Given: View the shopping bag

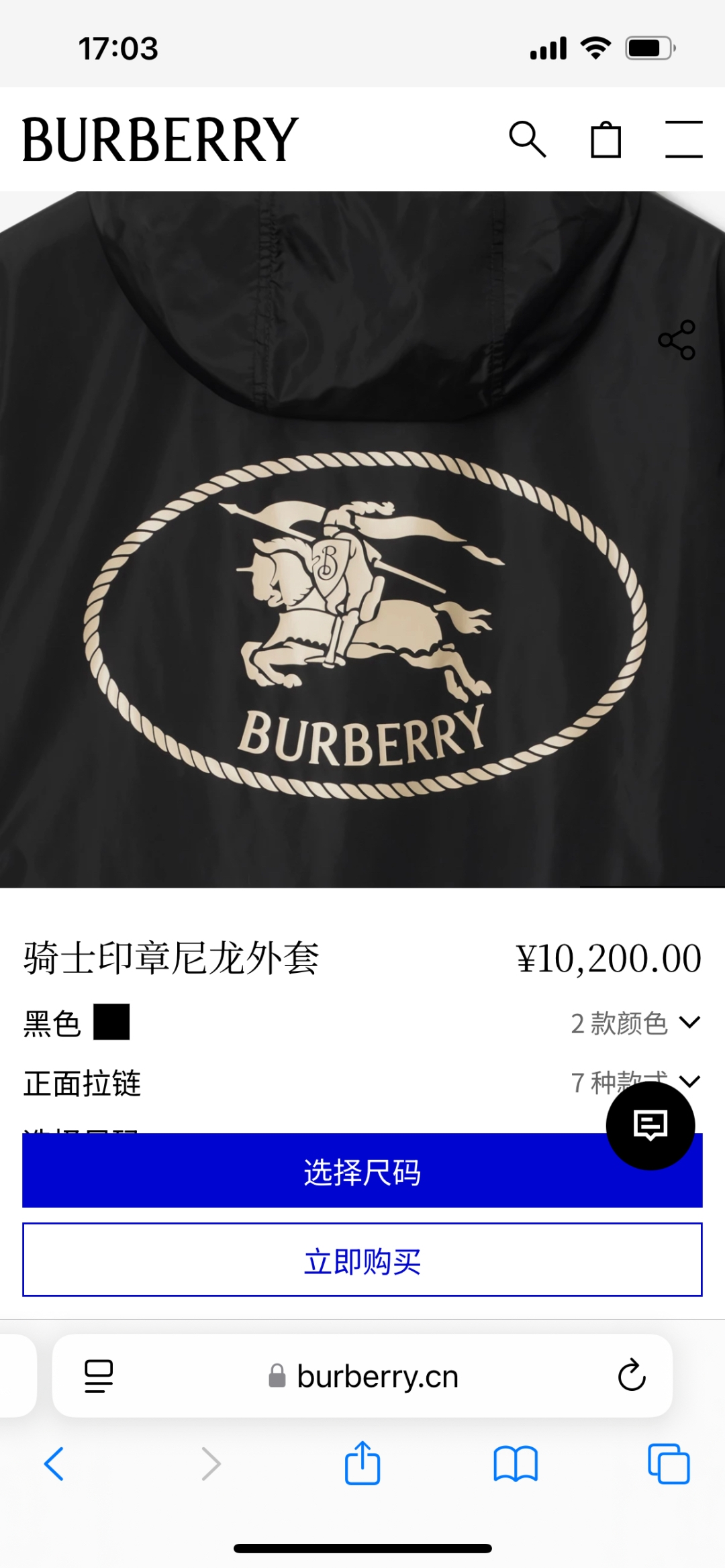Looking at the screenshot, I should [x=606, y=140].
